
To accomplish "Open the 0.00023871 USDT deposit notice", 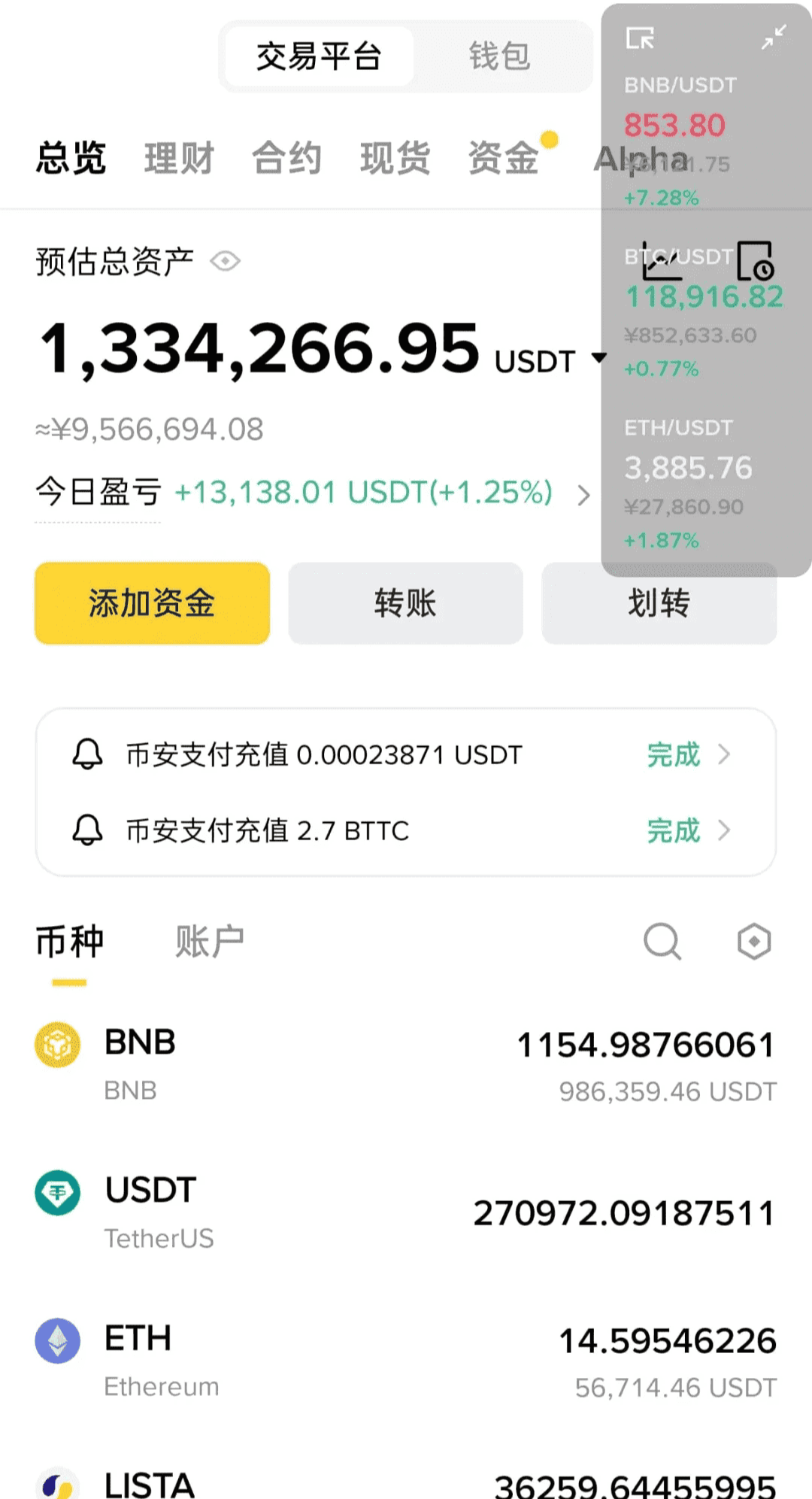I will (x=405, y=754).
